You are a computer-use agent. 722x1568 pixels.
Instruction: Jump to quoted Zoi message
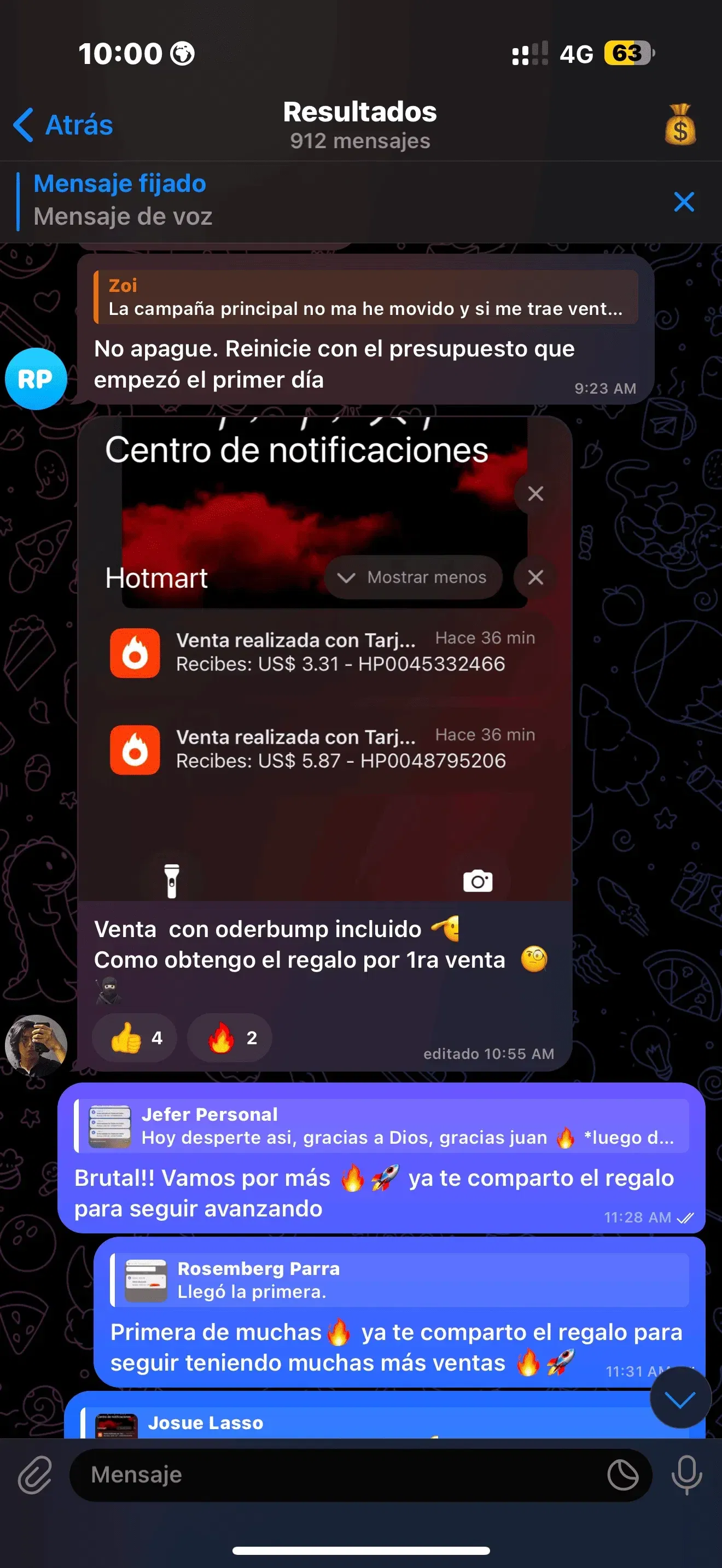365,297
